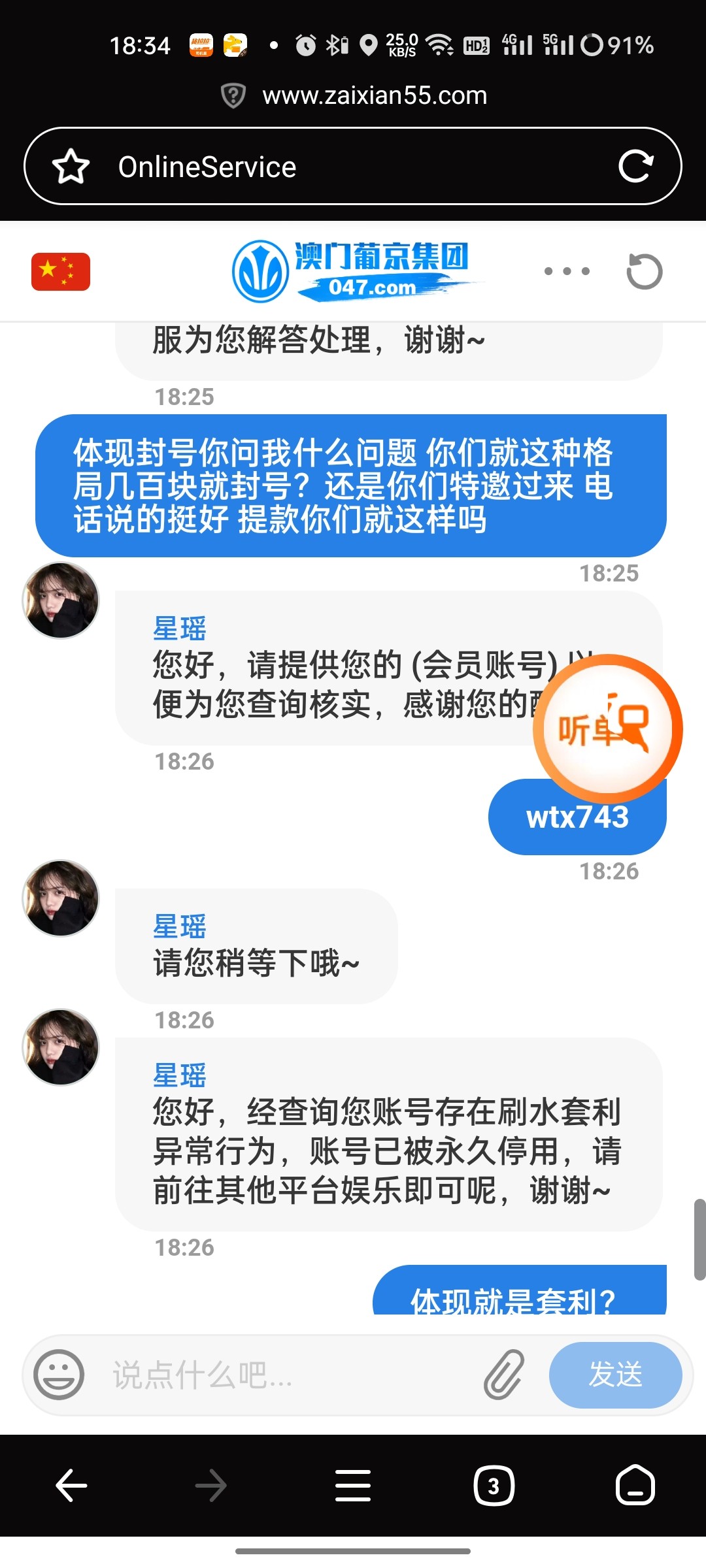Go back in the browser
Viewport: 706px width, 1568px height.
pyautogui.click(x=71, y=1486)
